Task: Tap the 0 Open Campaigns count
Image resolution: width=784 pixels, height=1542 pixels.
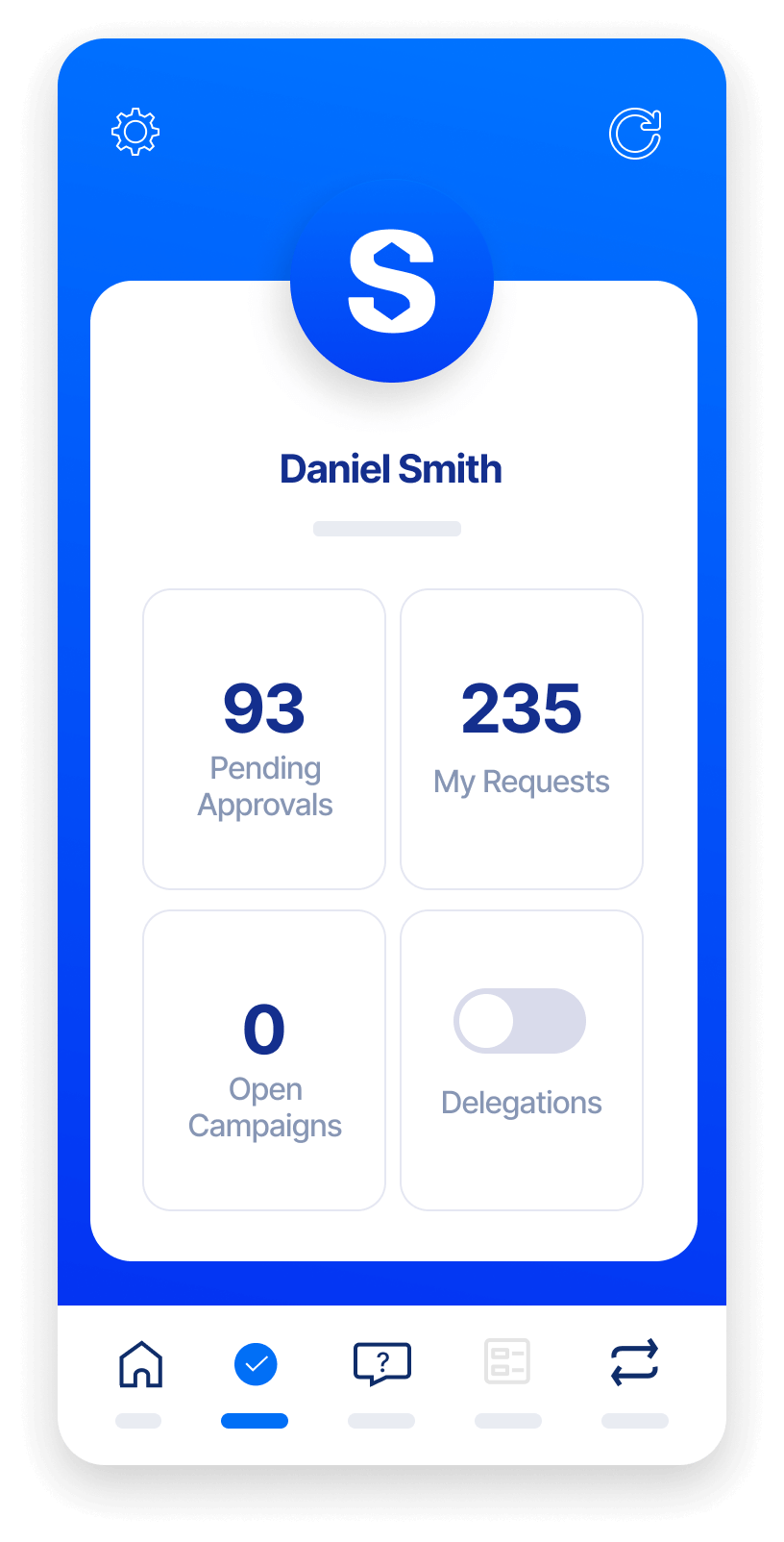Action: point(264,1029)
